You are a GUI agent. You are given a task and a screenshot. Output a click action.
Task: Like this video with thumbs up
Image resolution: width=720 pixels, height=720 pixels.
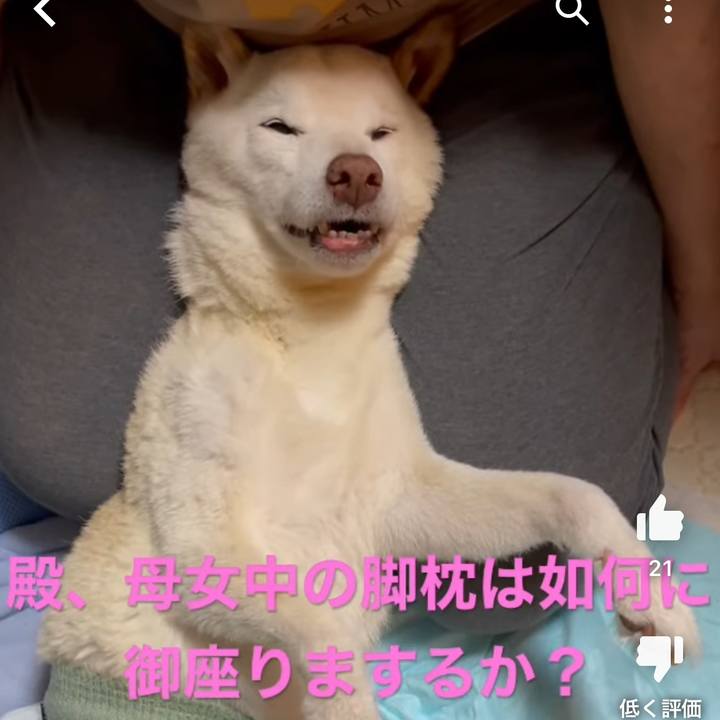[x=660, y=520]
